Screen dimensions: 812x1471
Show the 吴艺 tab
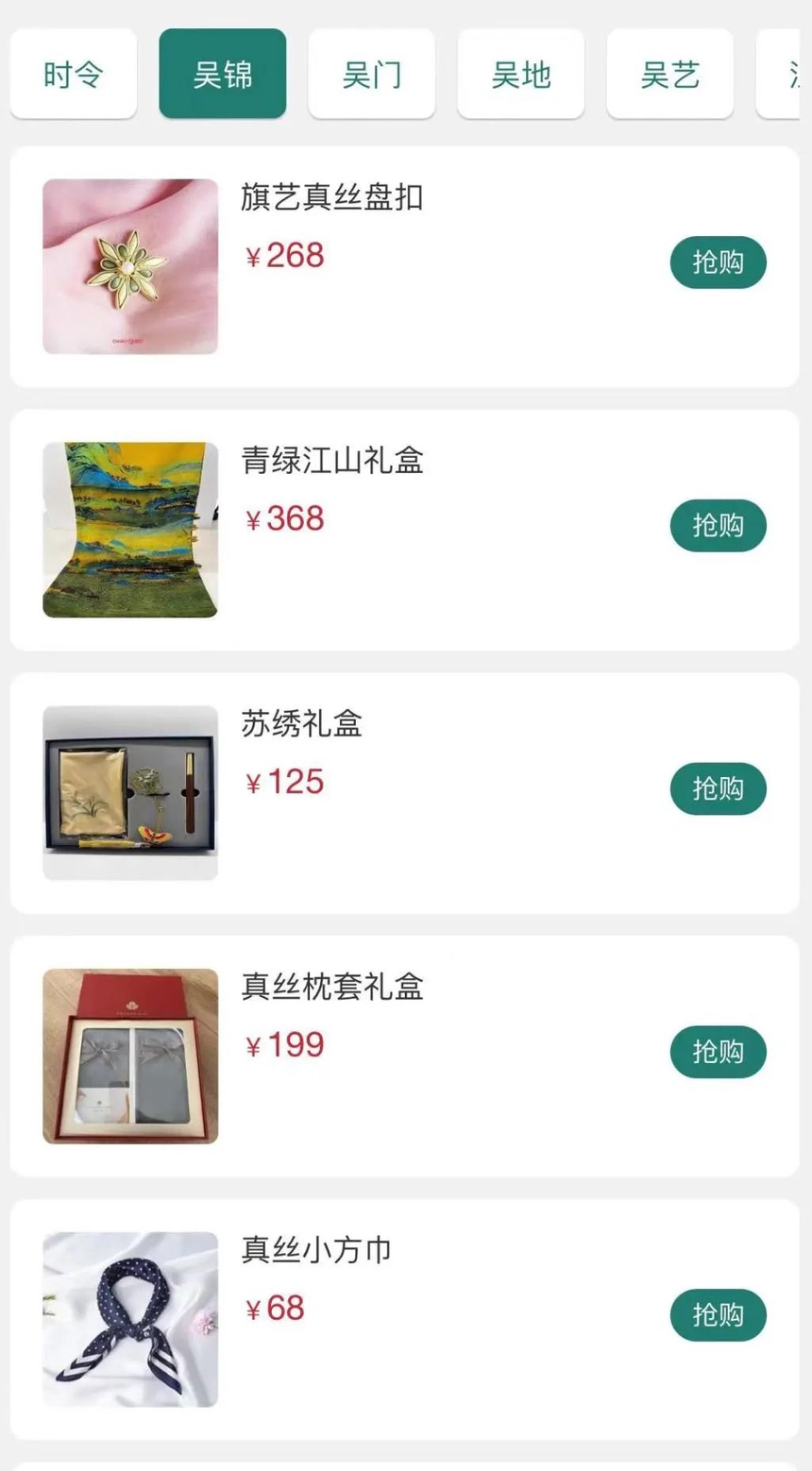(669, 74)
